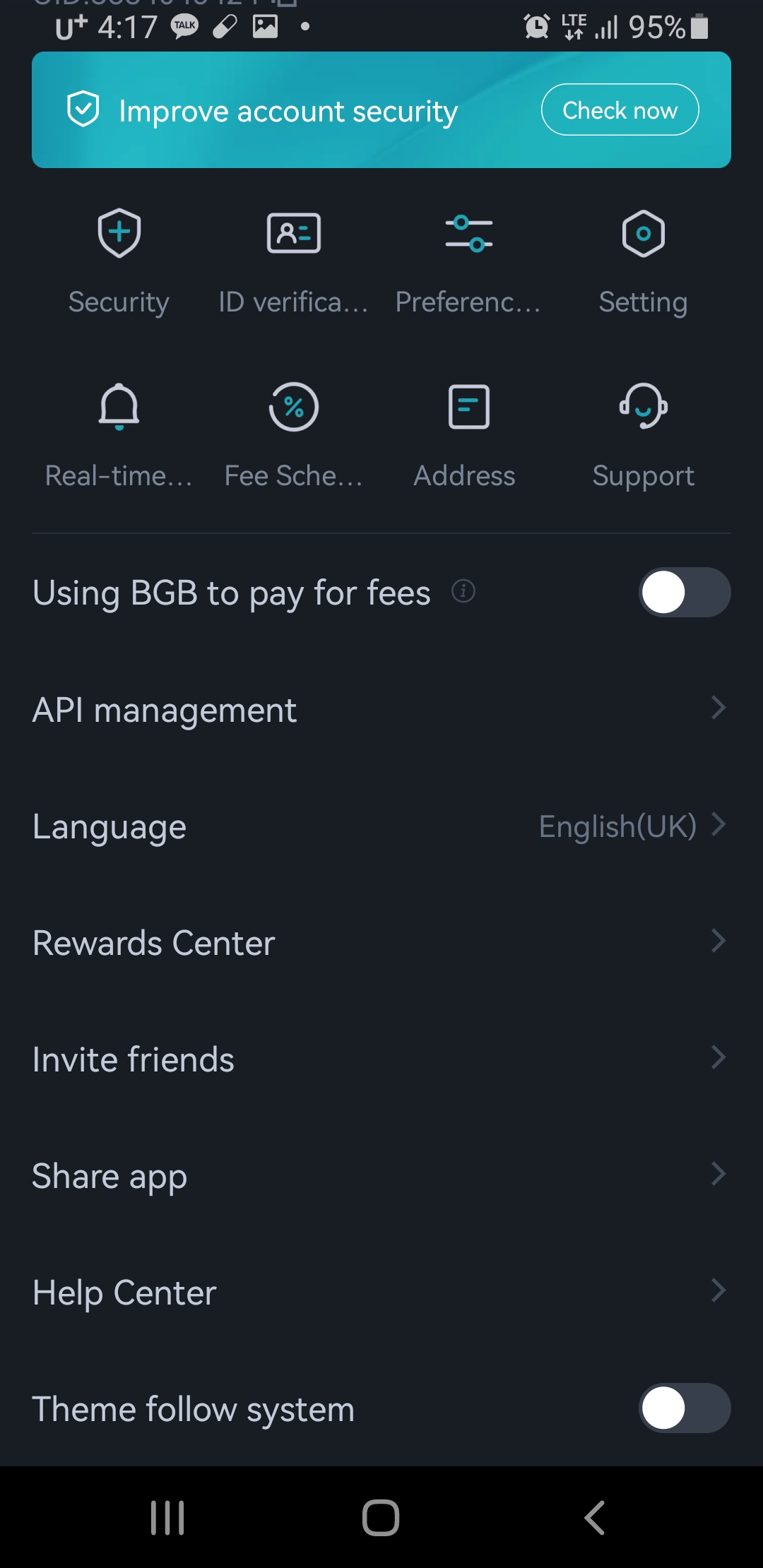
Task: Change the Language setting
Action: [381, 826]
